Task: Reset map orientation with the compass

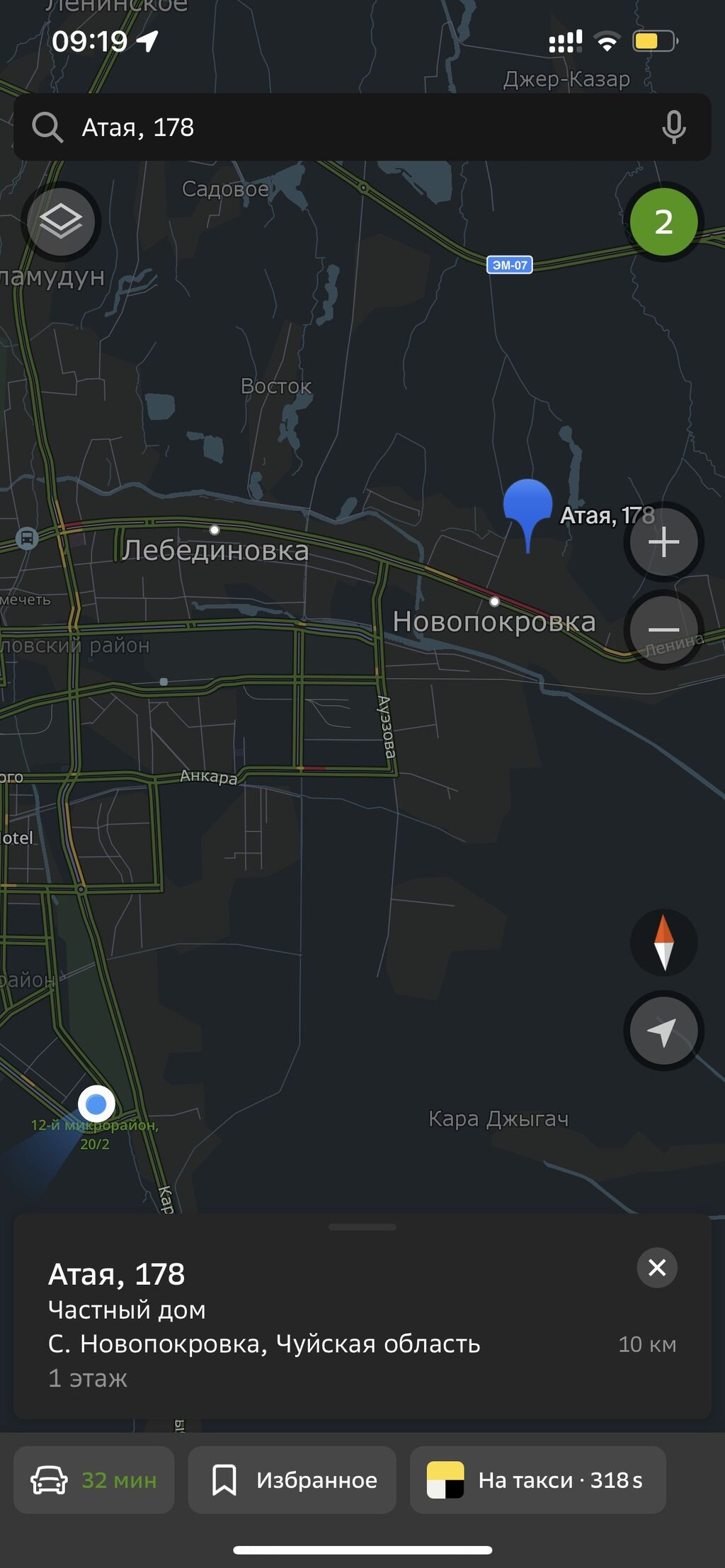Action: tap(663, 942)
